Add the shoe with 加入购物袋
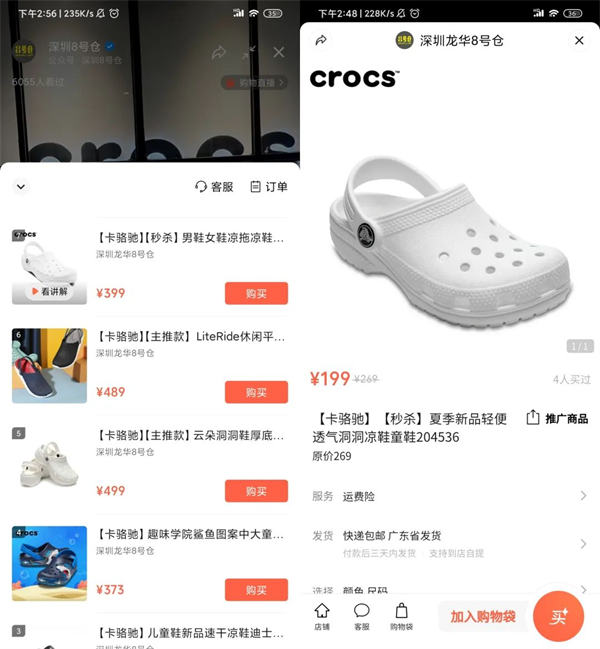The width and height of the screenshot is (600, 649). (x=482, y=617)
